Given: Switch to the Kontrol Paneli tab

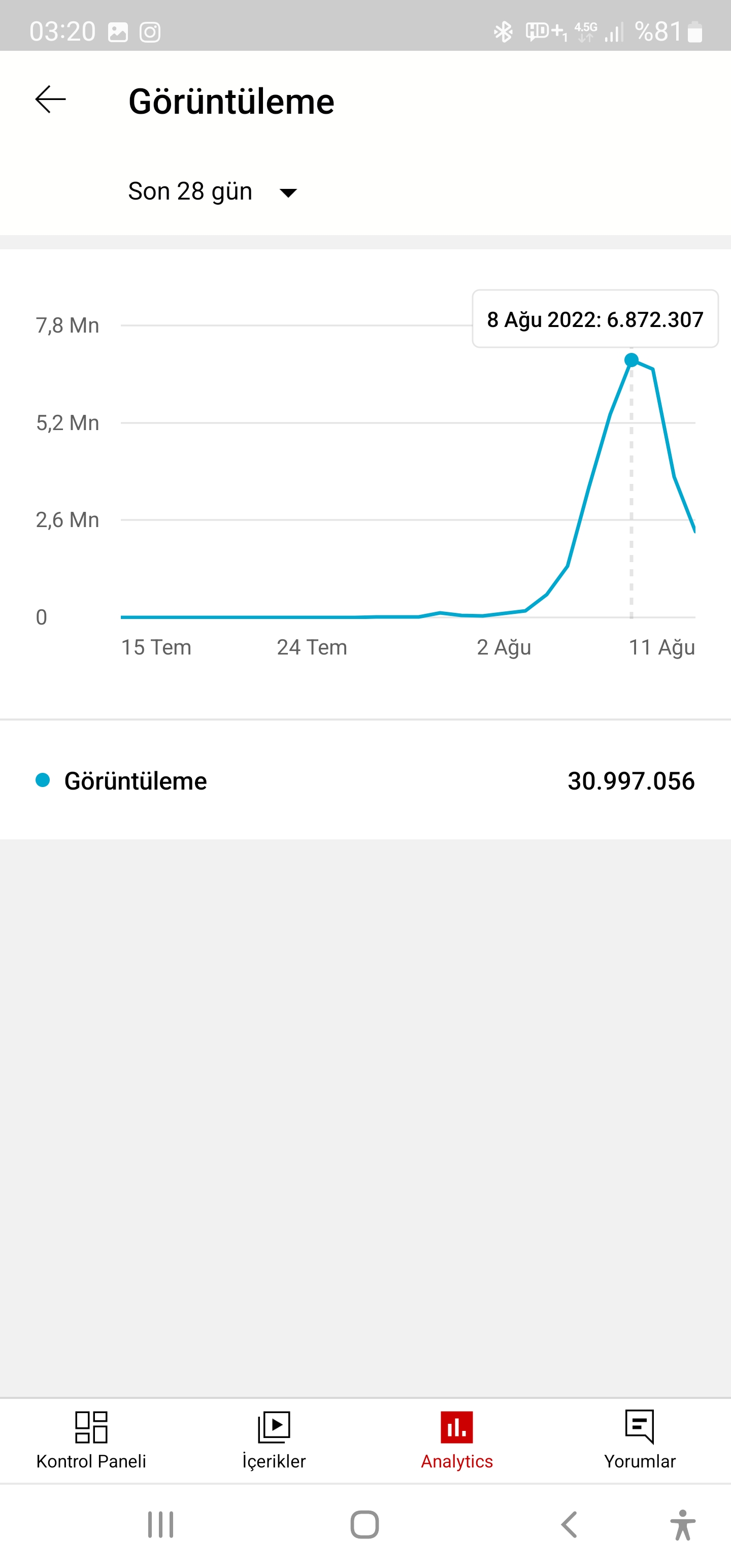Looking at the screenshot, I should 91,1440.
